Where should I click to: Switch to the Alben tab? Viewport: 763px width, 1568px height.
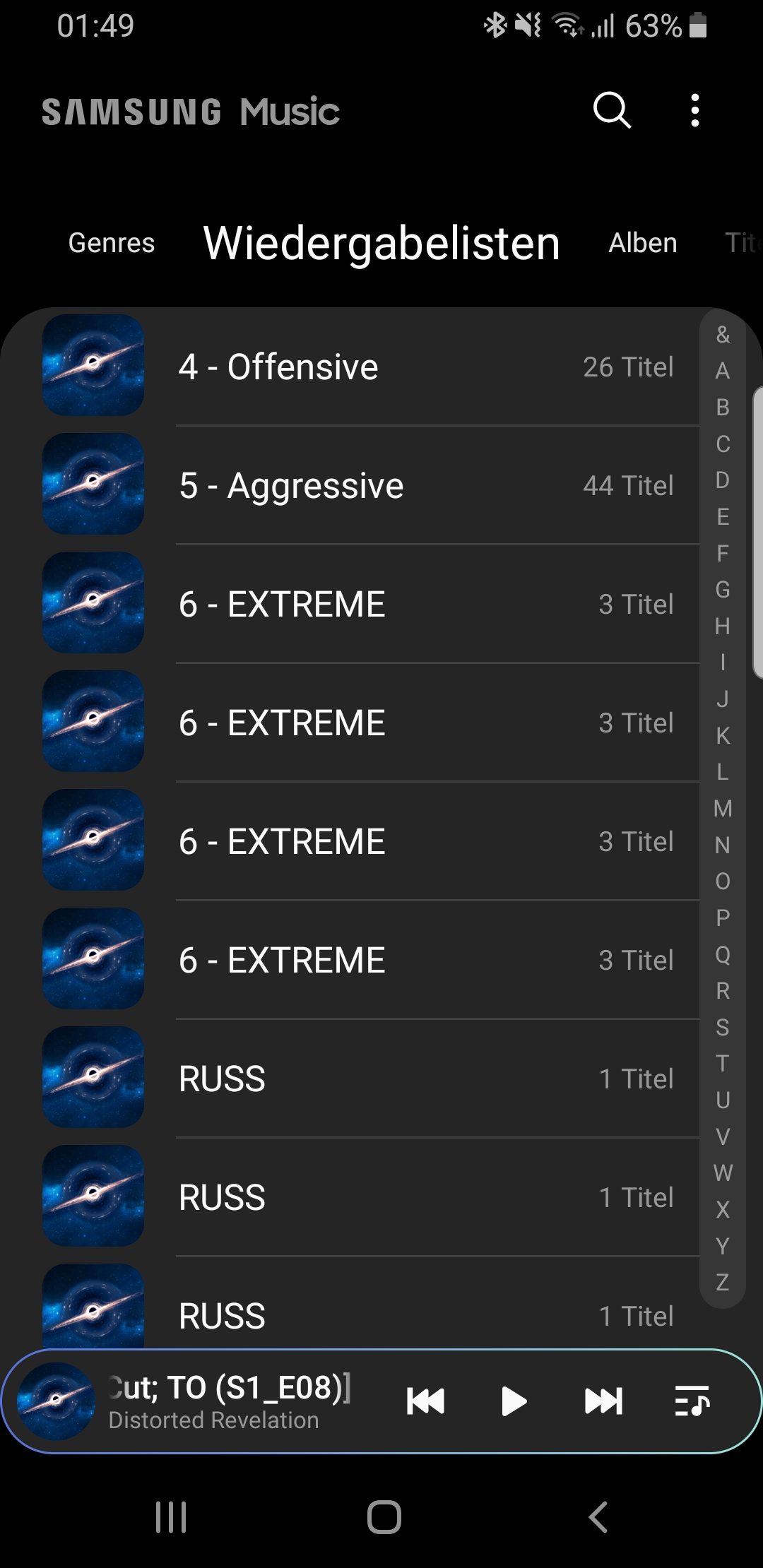642,243
